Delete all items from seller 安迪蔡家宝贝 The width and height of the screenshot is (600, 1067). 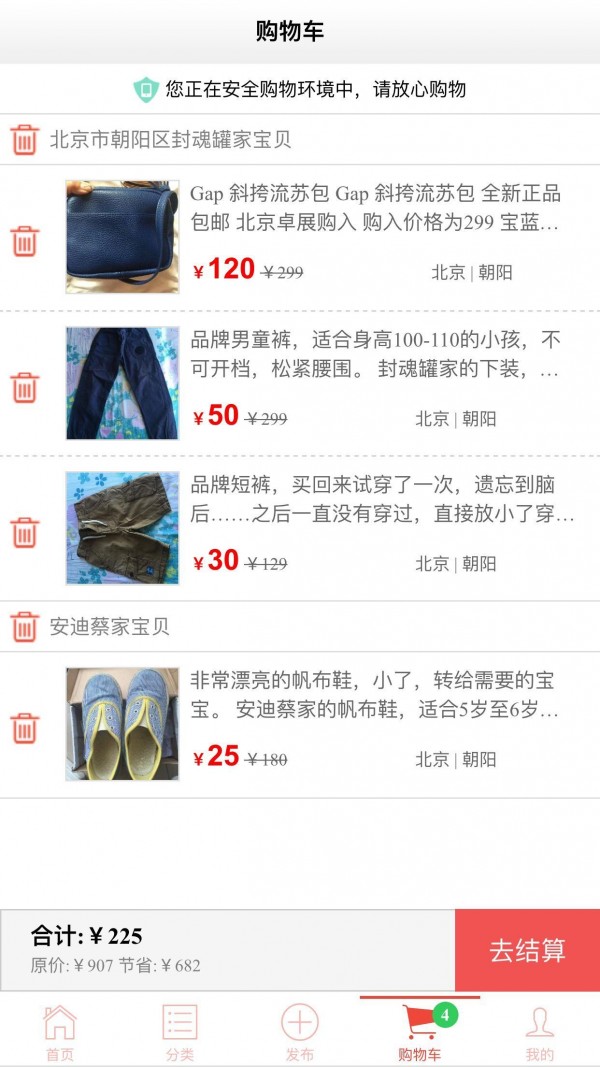[25, 627]
